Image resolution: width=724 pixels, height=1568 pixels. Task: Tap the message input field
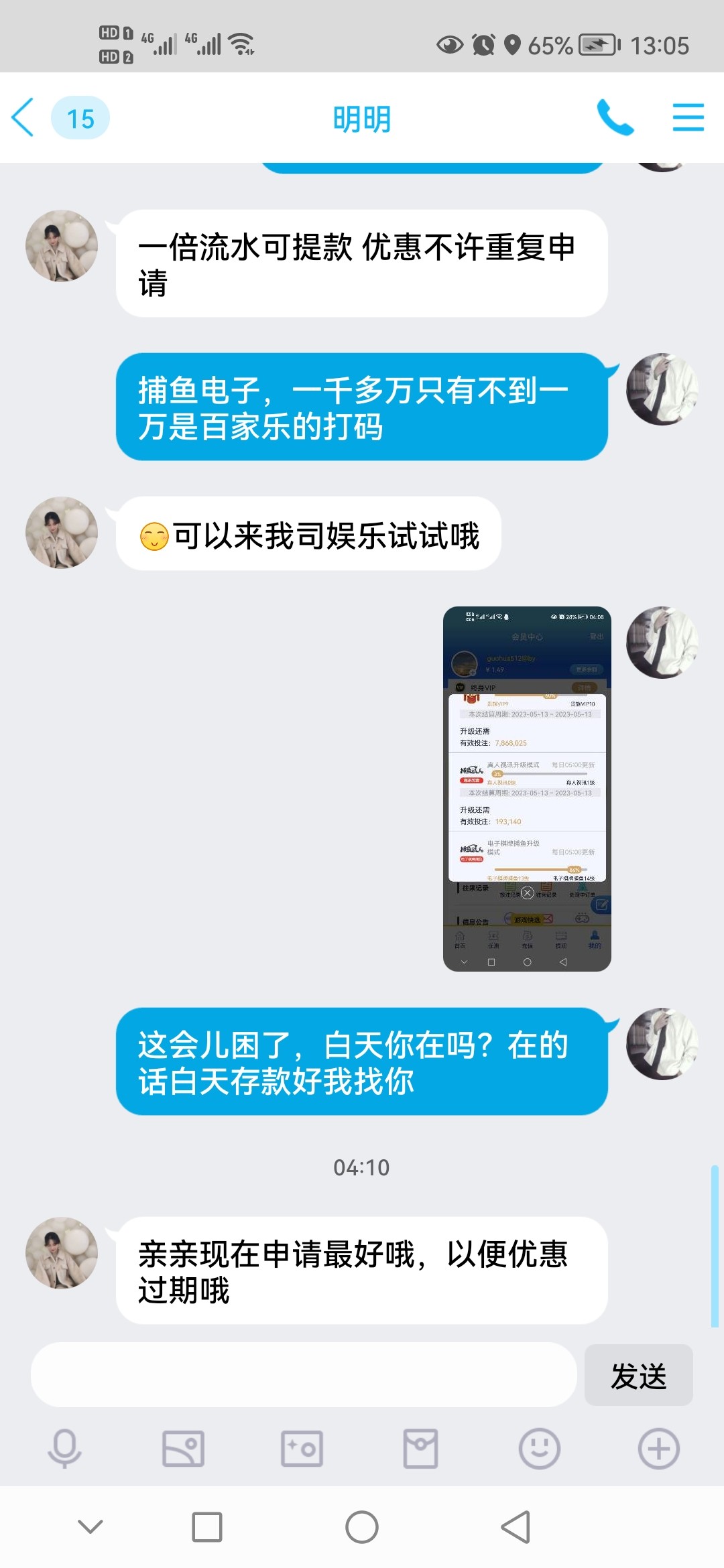coord(303,1374)
